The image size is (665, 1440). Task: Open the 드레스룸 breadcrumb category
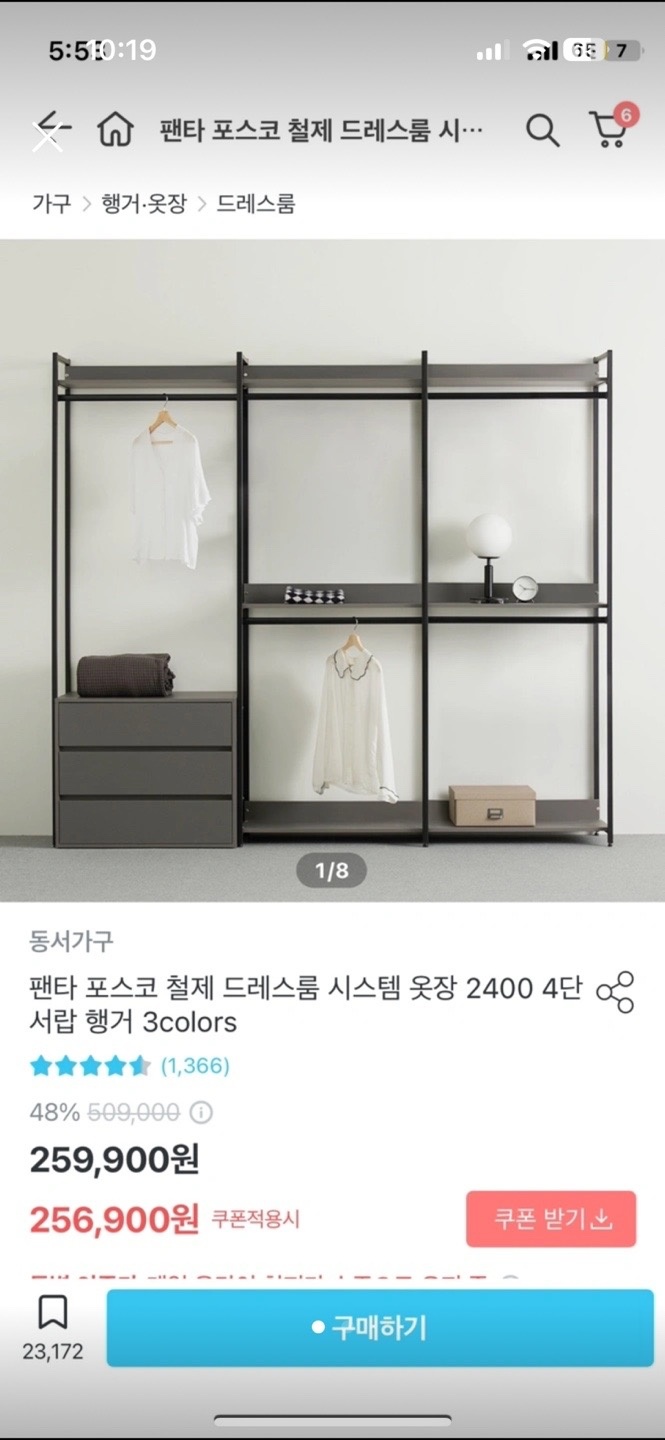tap(256, 204)
